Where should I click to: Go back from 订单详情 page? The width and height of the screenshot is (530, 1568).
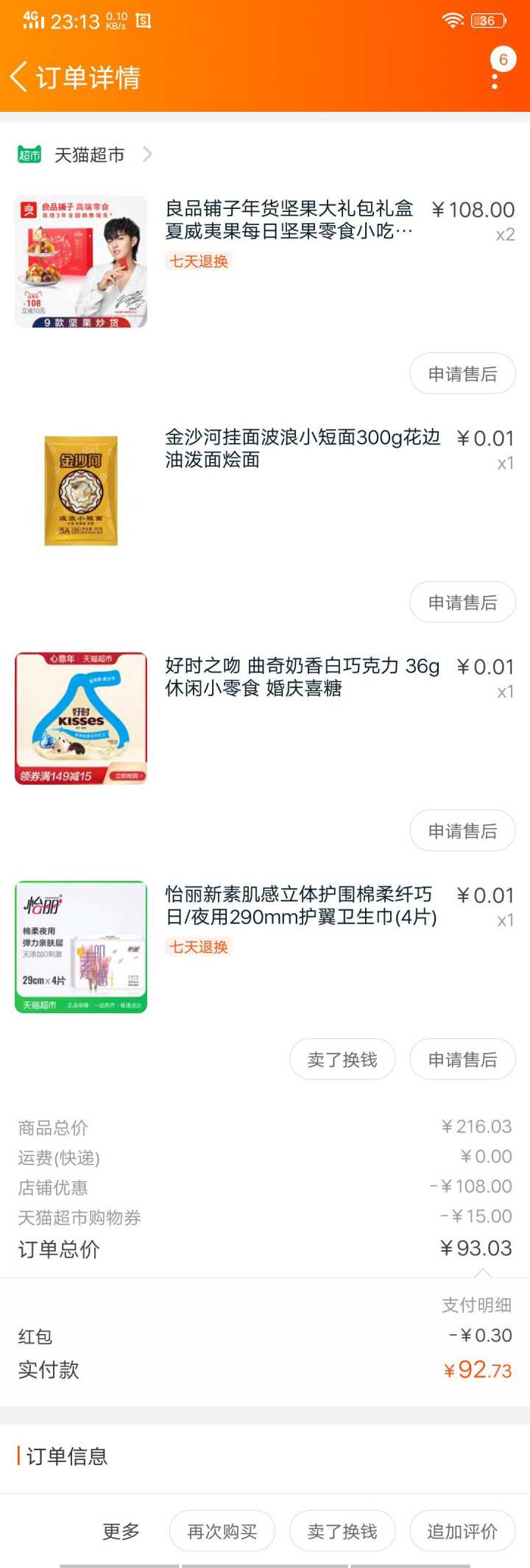[20, 77]
